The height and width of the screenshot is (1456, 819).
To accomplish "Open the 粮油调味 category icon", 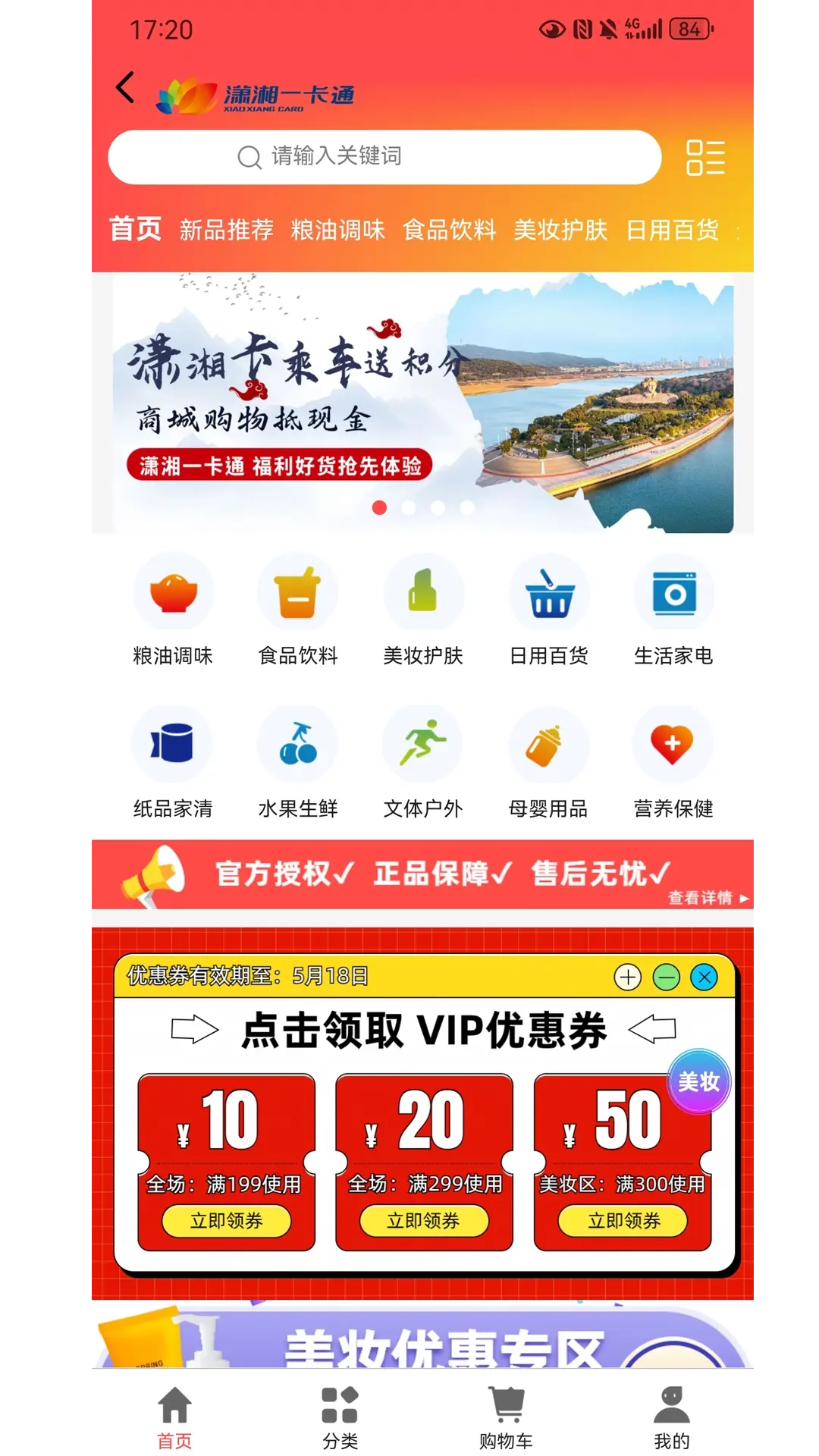I will click(174, 594).
